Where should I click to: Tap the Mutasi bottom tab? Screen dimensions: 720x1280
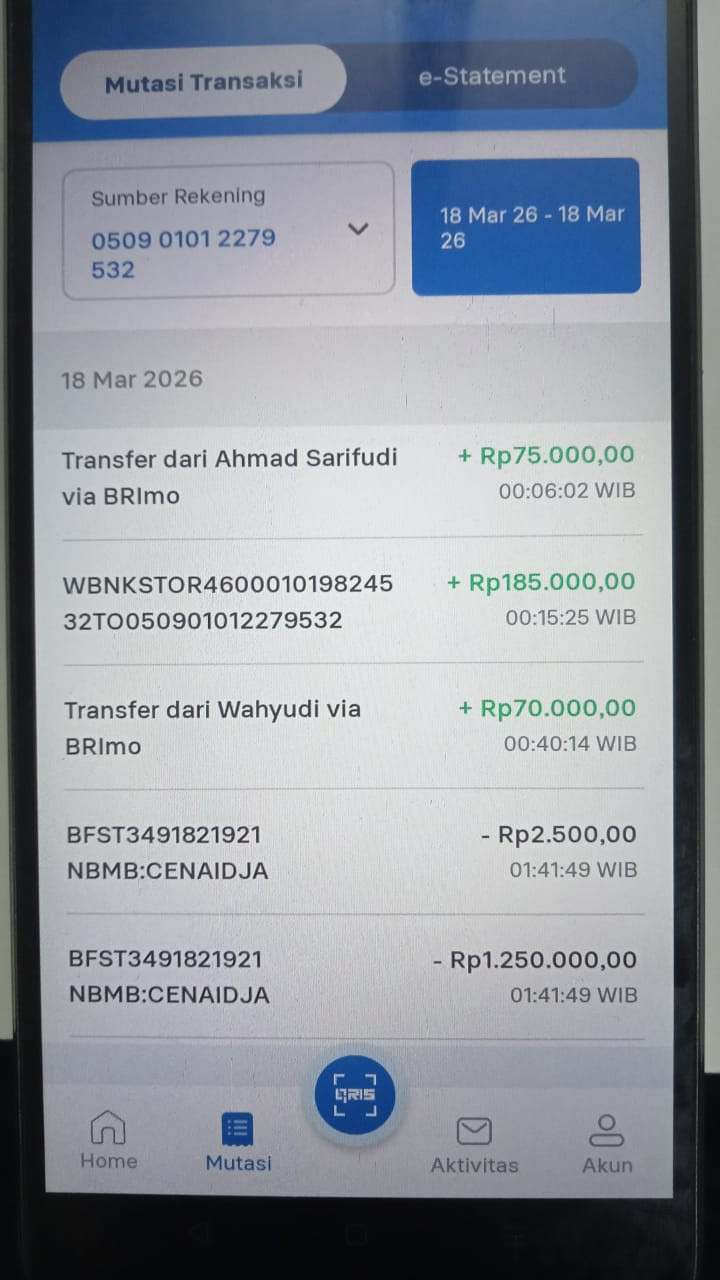[238, 1142]
